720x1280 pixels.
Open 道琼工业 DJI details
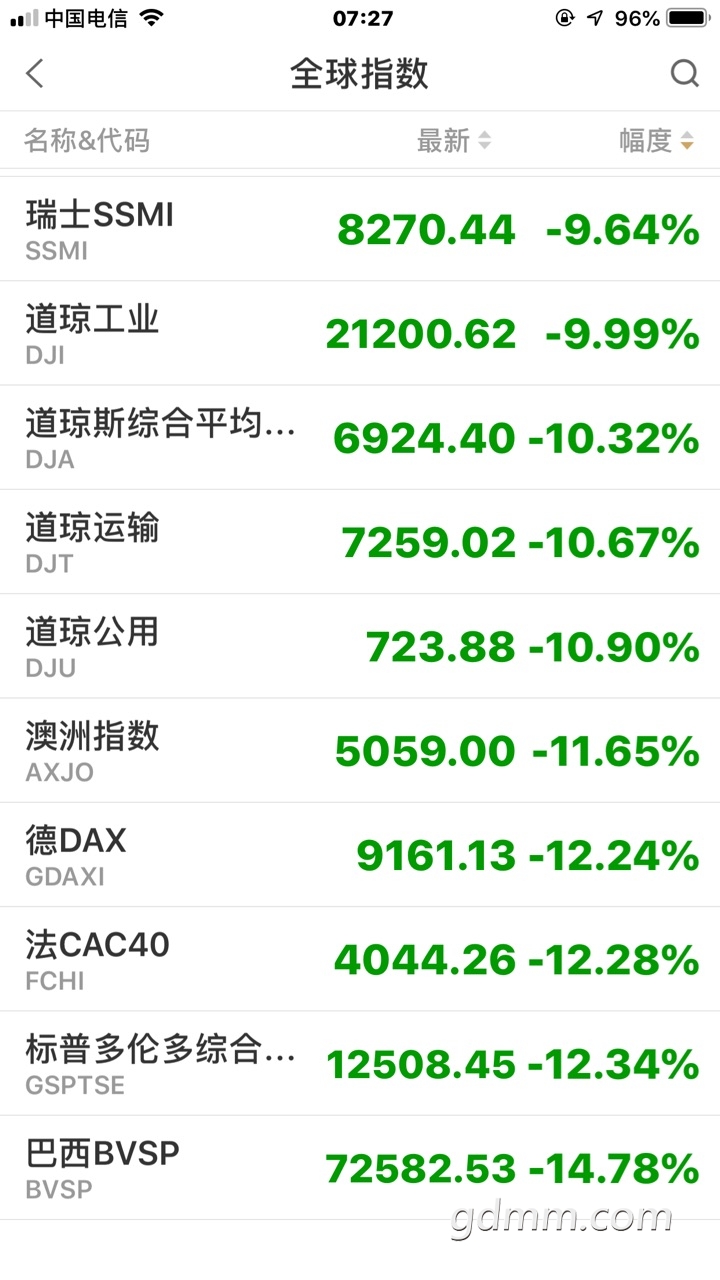click(360, 333)
